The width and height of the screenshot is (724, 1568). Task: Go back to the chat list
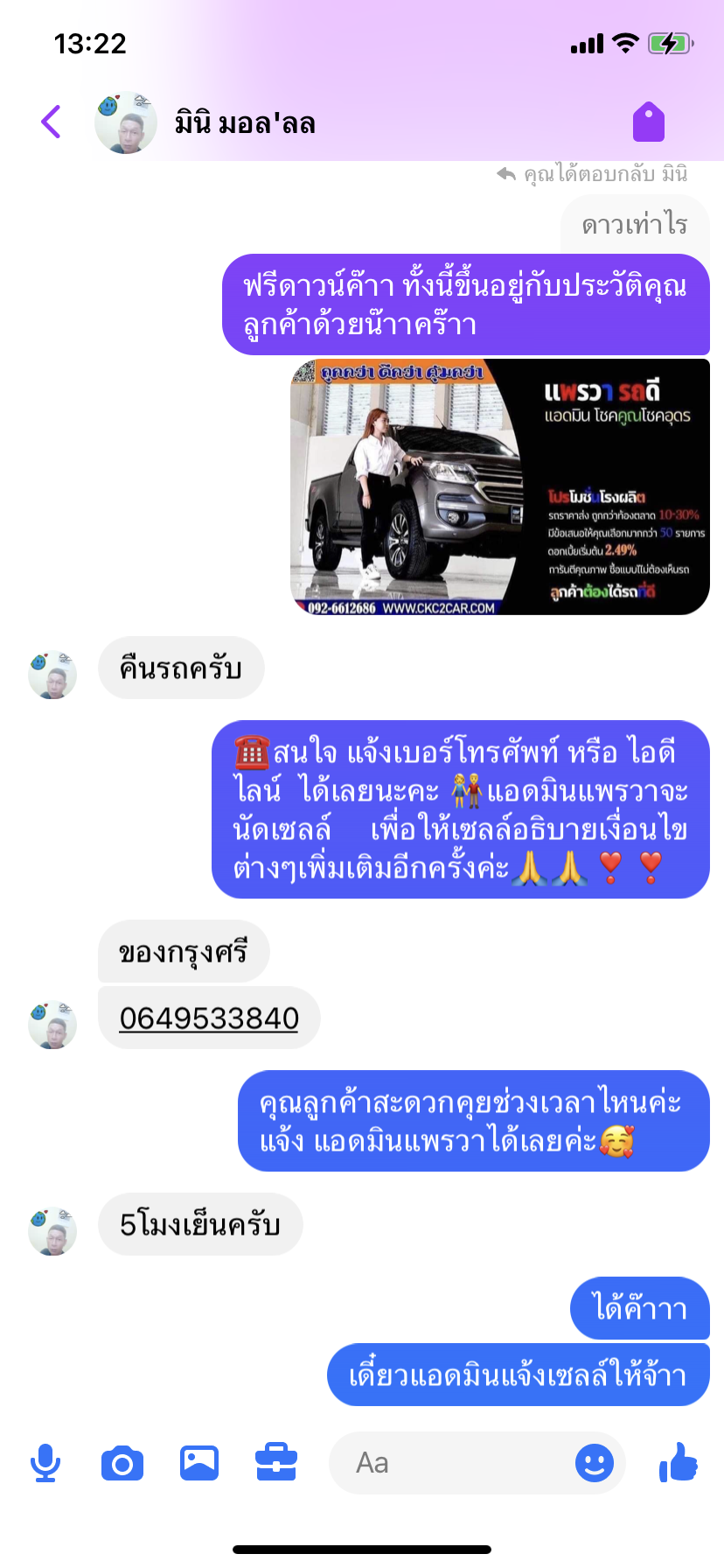pyautogui.click(x=52, y=122)
